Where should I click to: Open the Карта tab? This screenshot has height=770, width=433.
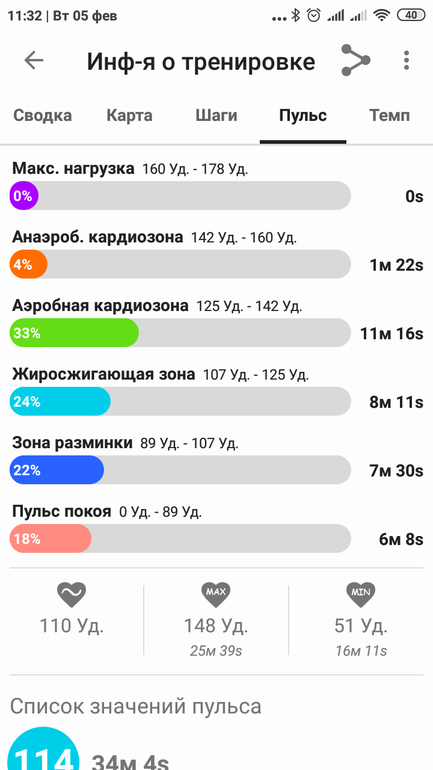click(130, 116)
